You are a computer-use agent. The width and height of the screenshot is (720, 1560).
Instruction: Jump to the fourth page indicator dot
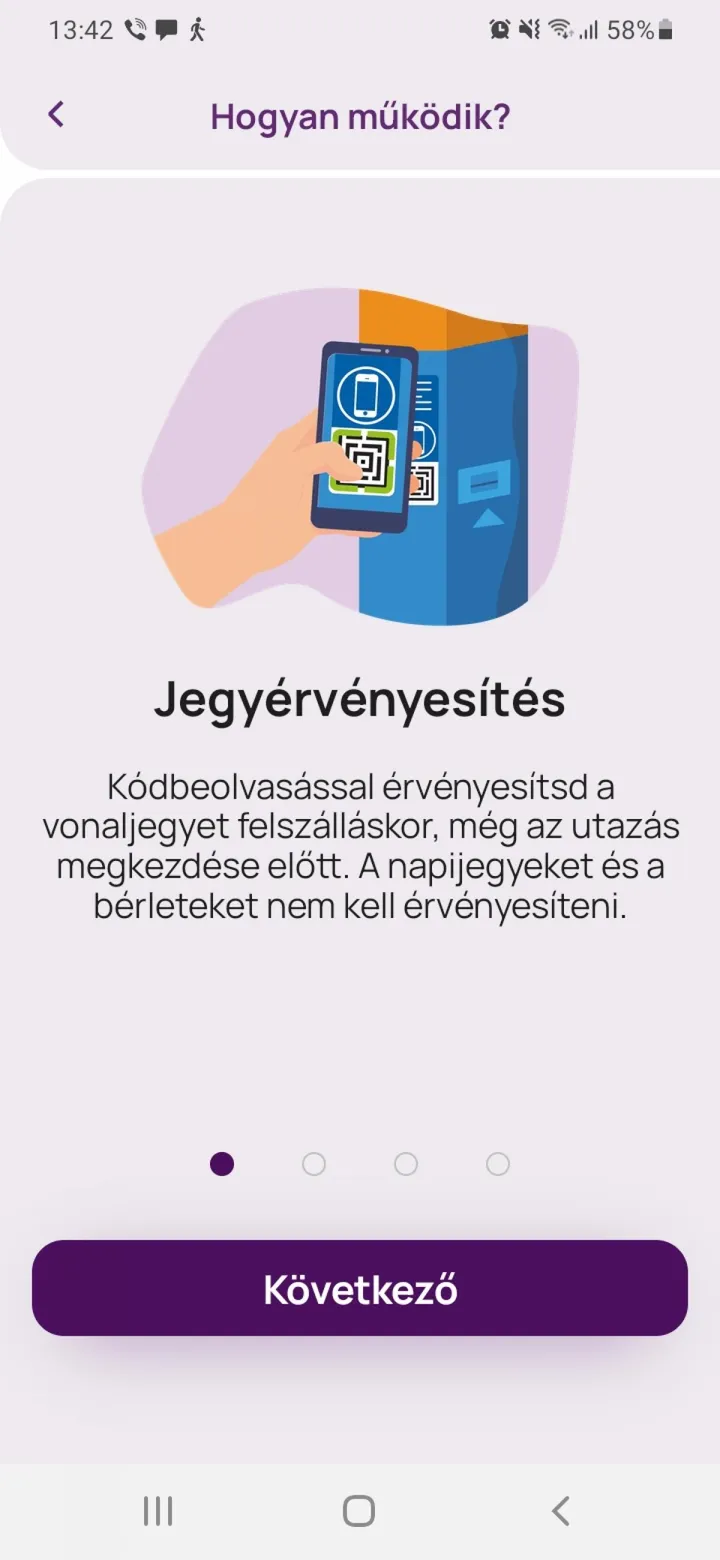pos(498,1164)
